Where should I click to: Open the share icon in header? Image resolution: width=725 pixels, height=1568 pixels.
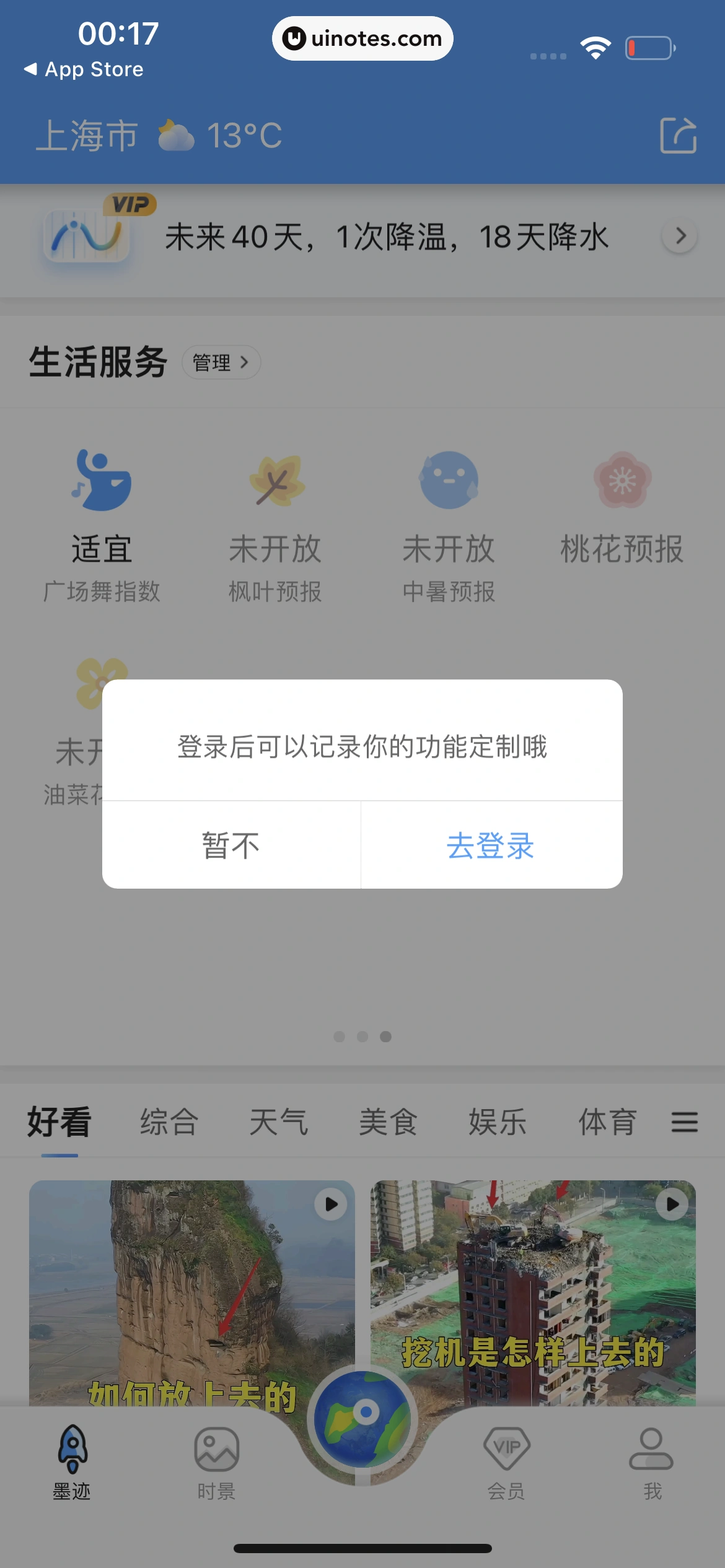(x=678, y=135)
